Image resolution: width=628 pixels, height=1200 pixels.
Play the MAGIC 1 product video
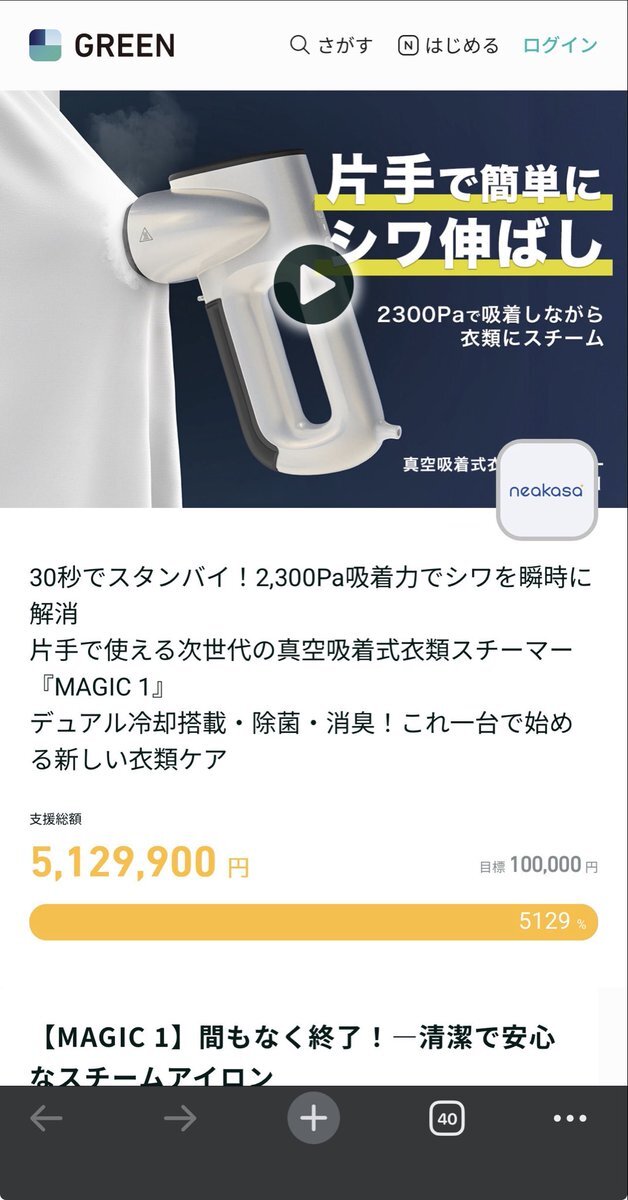(x=314, y=285)
